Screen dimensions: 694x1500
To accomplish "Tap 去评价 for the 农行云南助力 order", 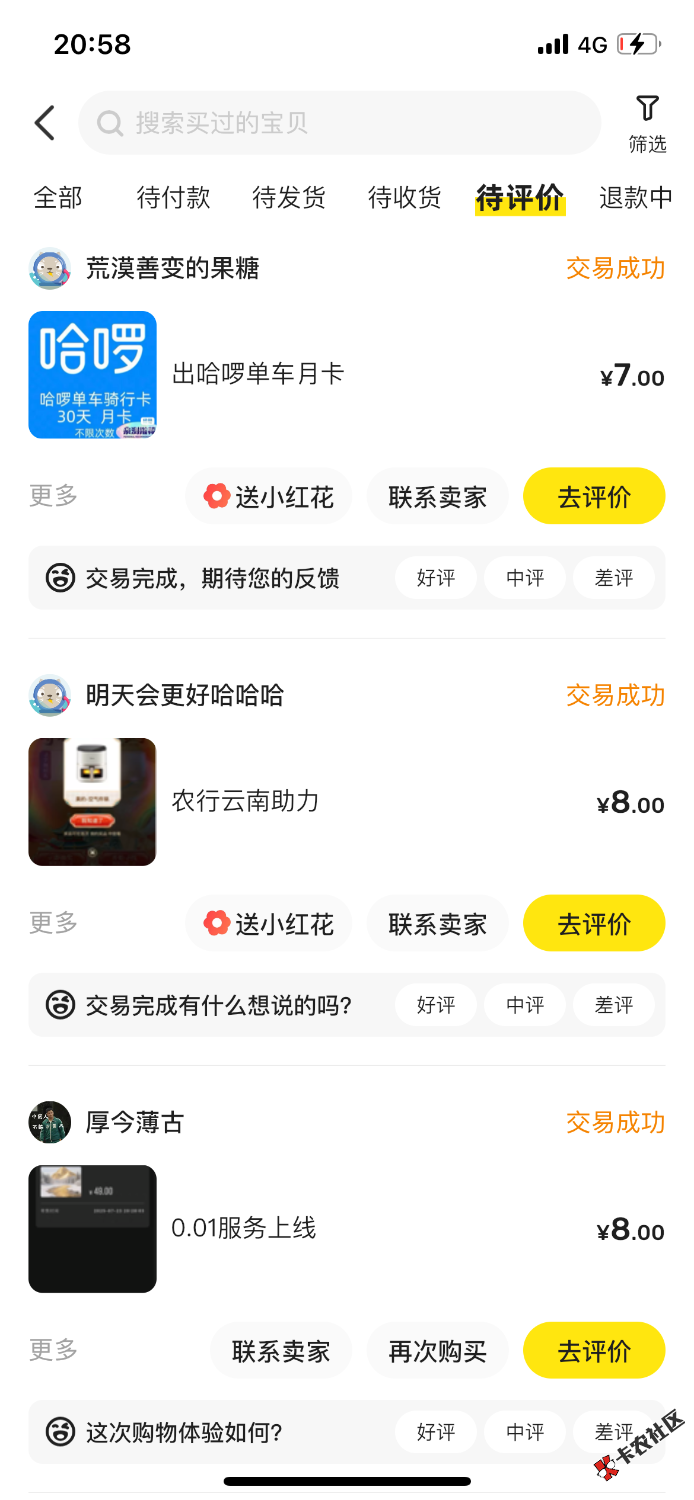I will click(x=594, y=923).
